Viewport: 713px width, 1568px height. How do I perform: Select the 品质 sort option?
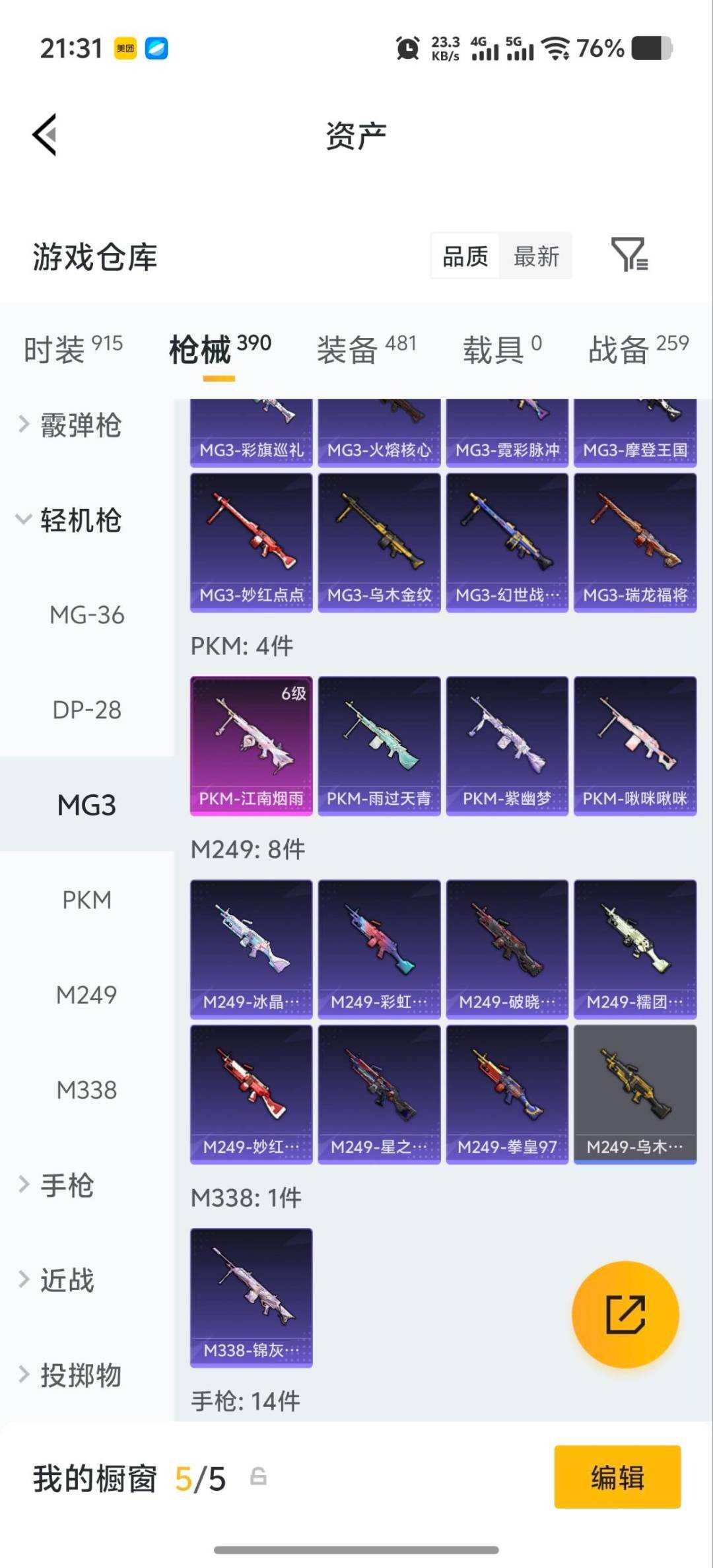(x=465, y=256)
